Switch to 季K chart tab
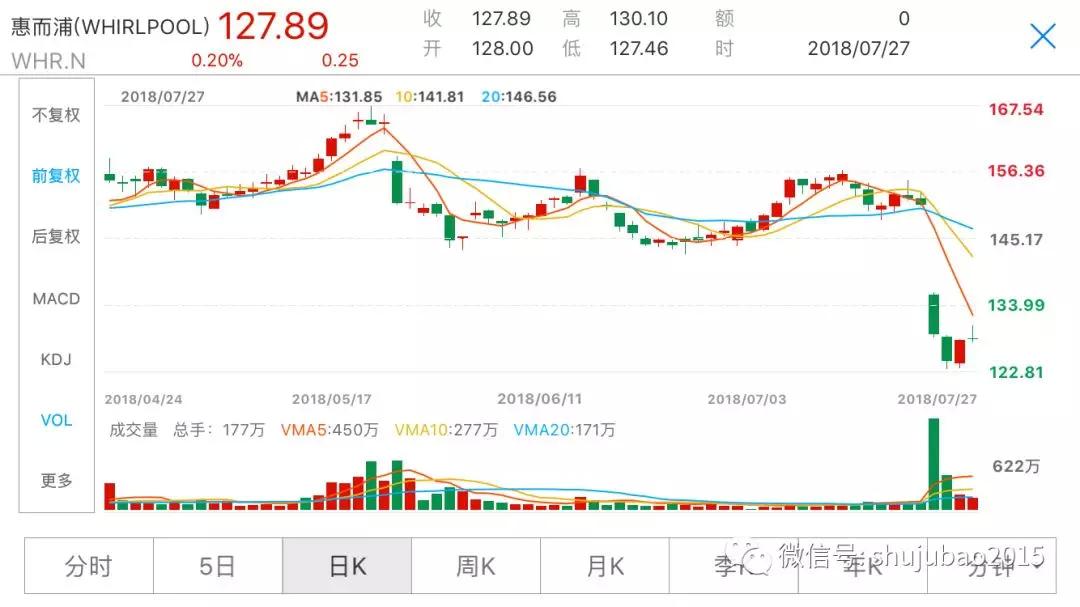Image resolution: width=1080 pixels, height=607 pixels. [x=734, y=566]
